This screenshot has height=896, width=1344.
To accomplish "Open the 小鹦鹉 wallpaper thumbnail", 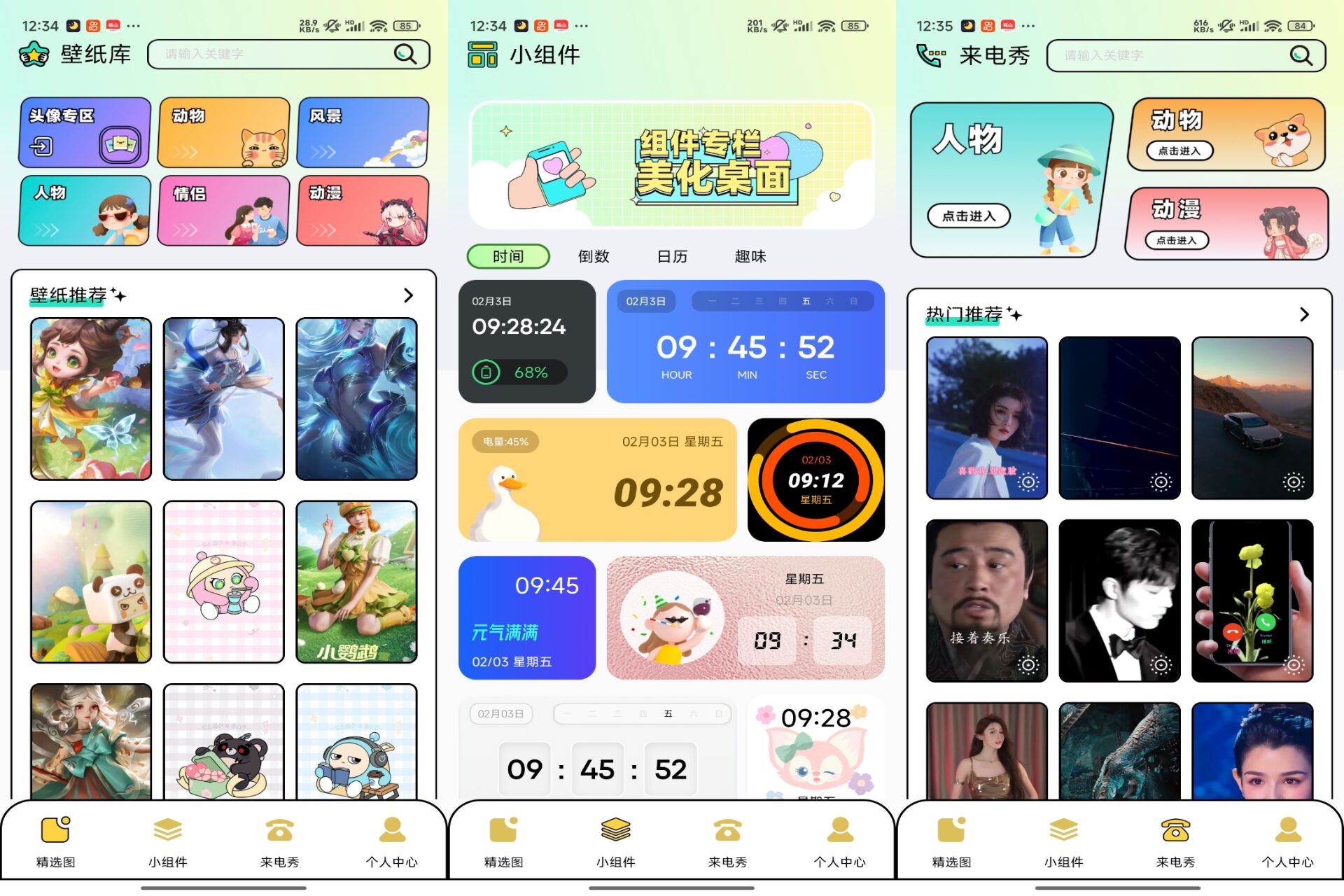I will [x=356, y=582].
